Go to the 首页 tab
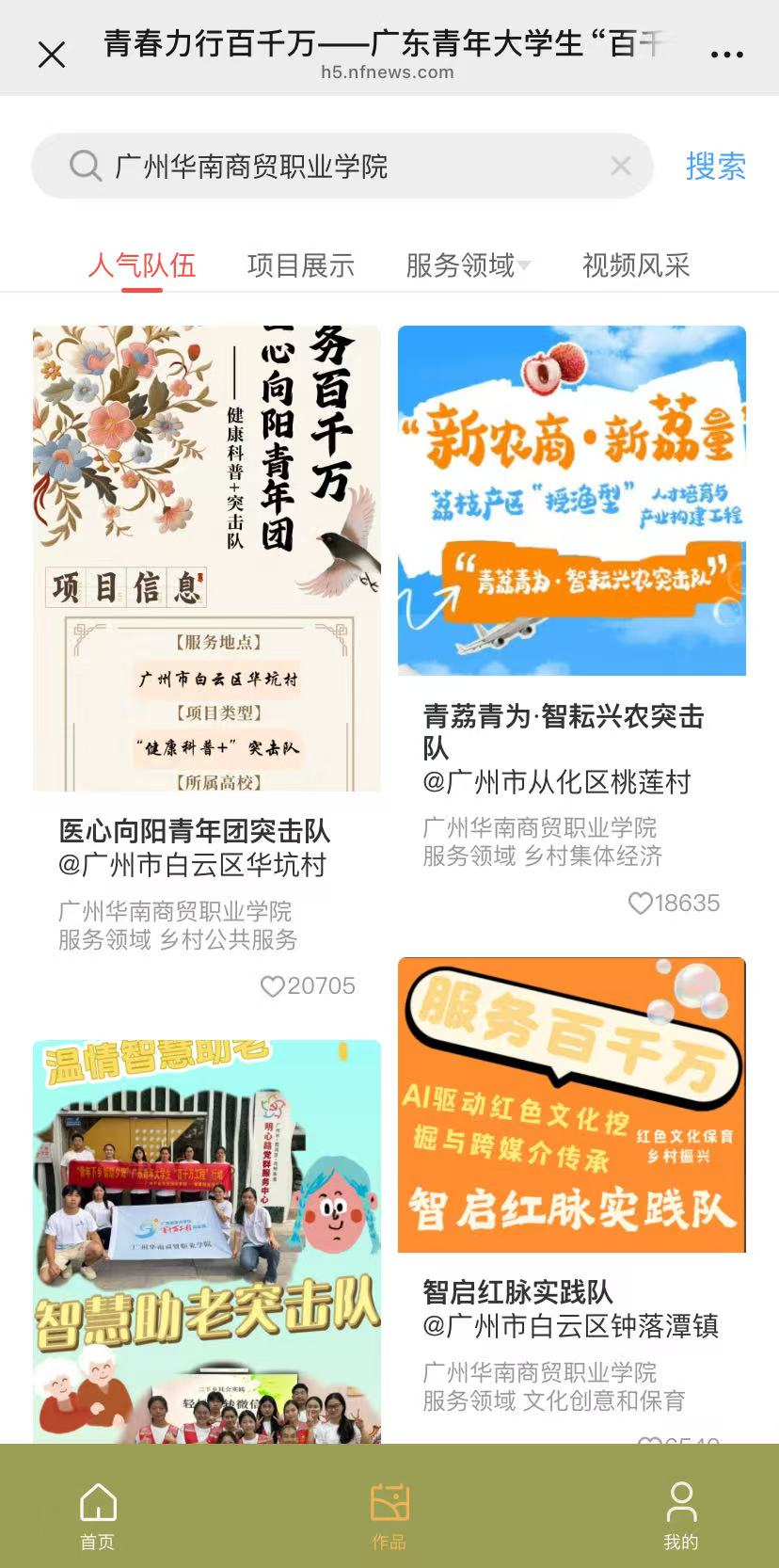 tap(98, 1515)
